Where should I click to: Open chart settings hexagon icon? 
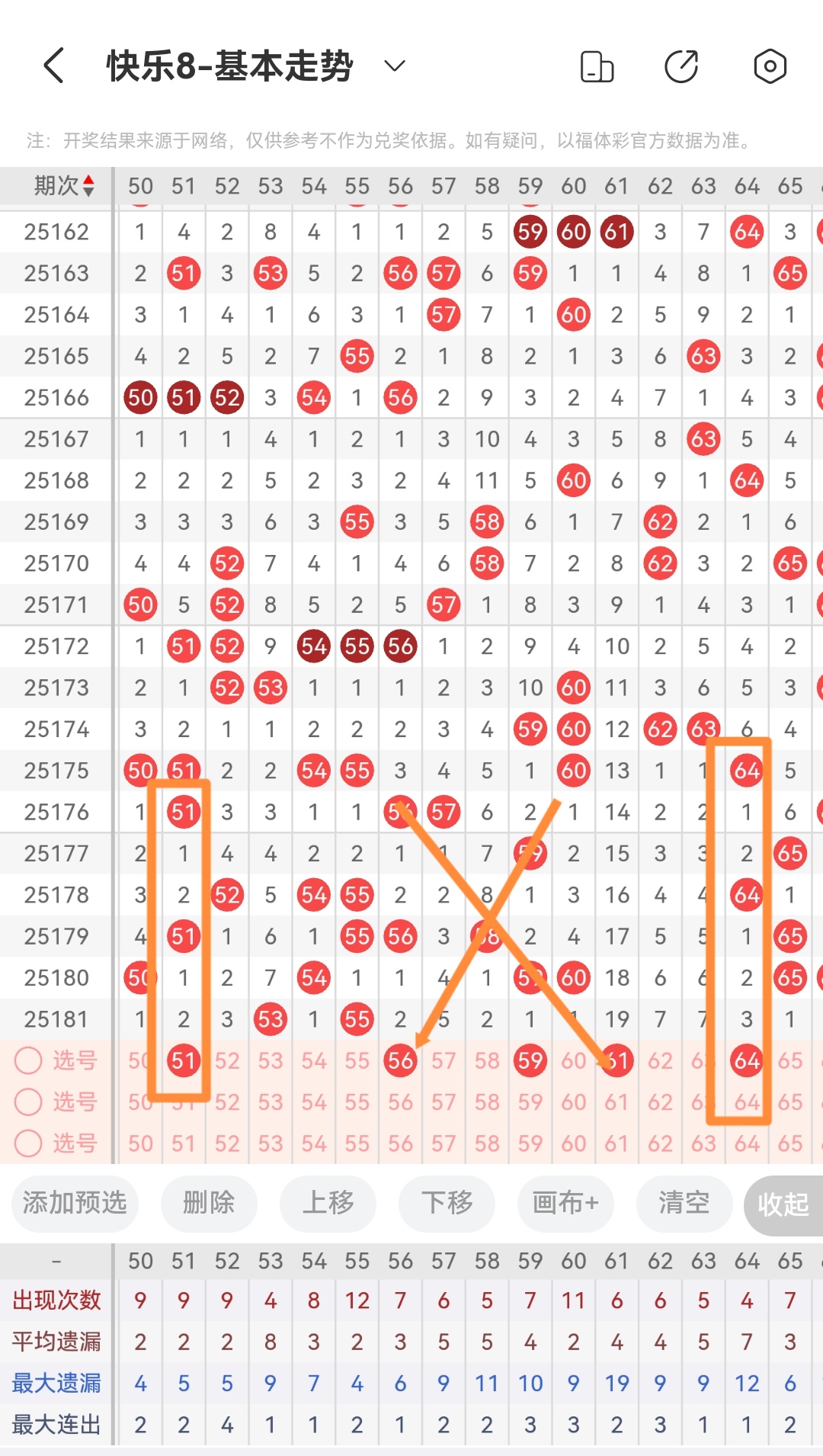pyautogui.click(x=770, y=66)
